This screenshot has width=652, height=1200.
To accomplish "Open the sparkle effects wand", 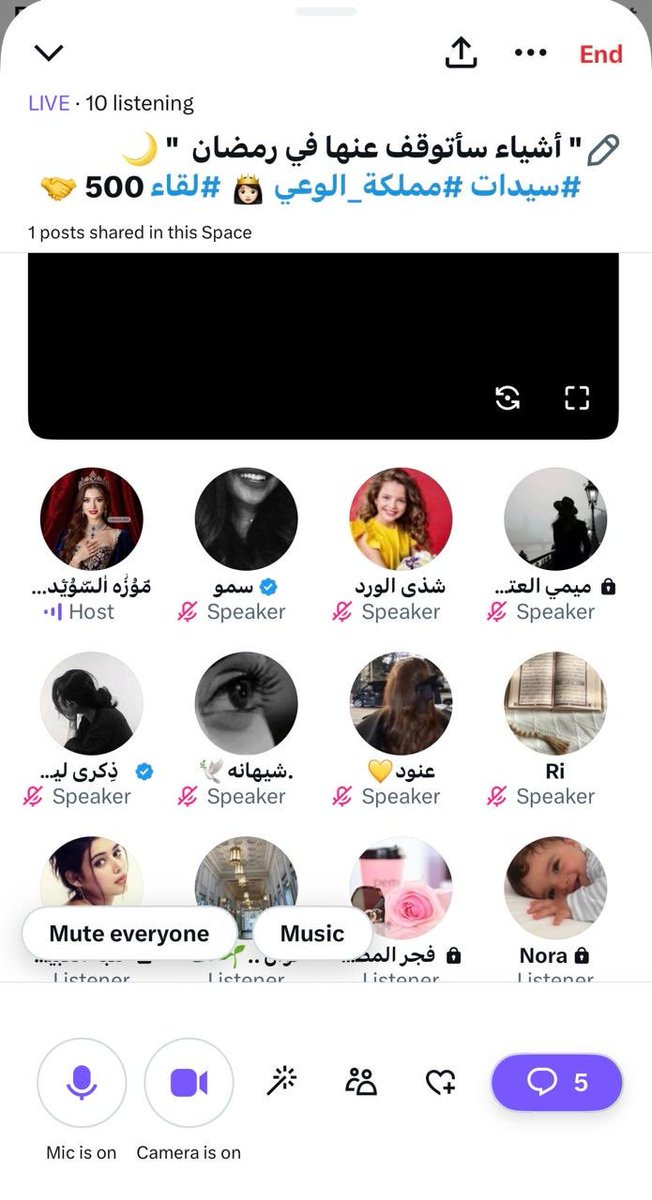I will (283, 1081).
